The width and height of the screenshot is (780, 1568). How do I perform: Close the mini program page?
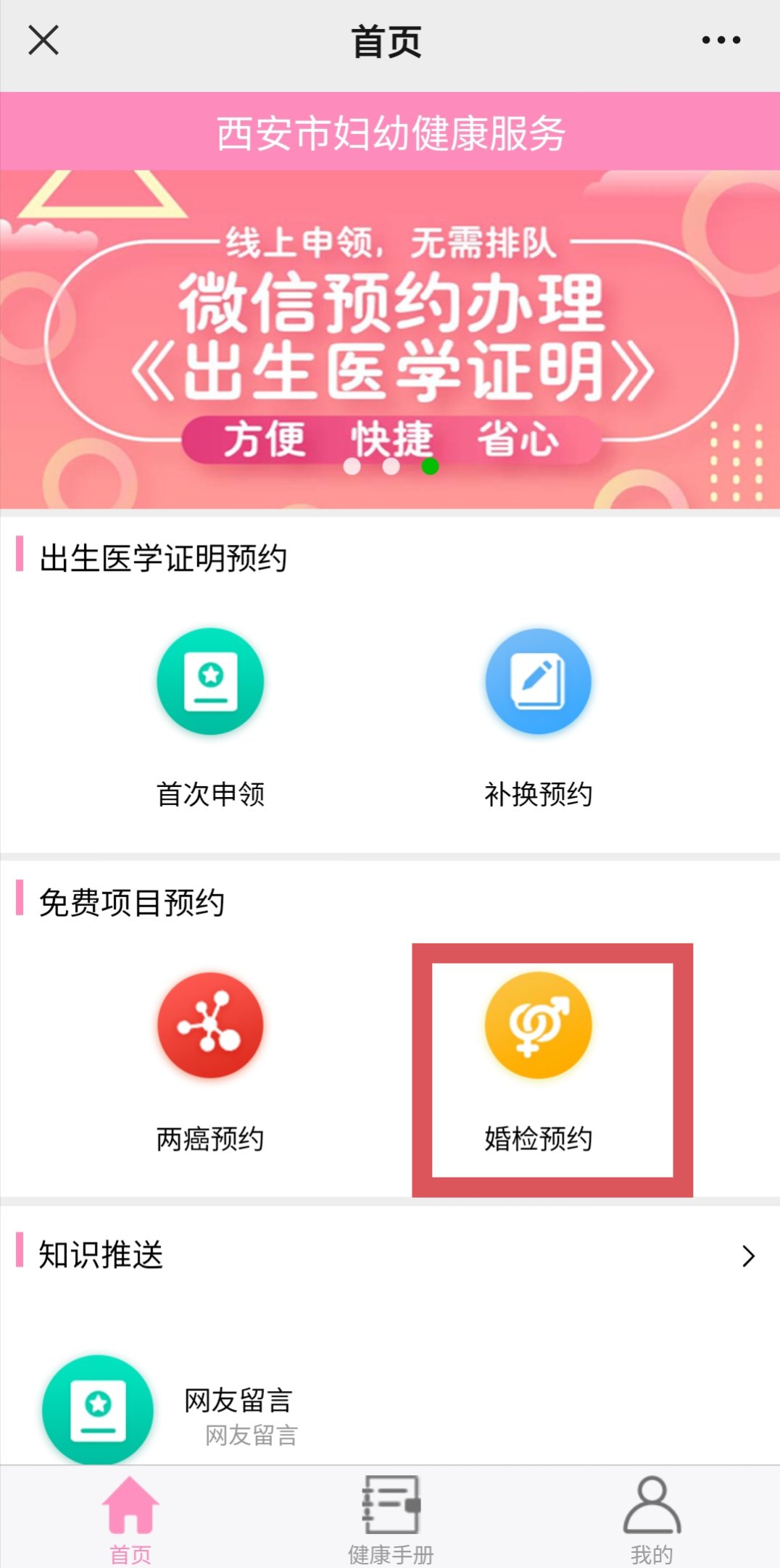point(43,41)
